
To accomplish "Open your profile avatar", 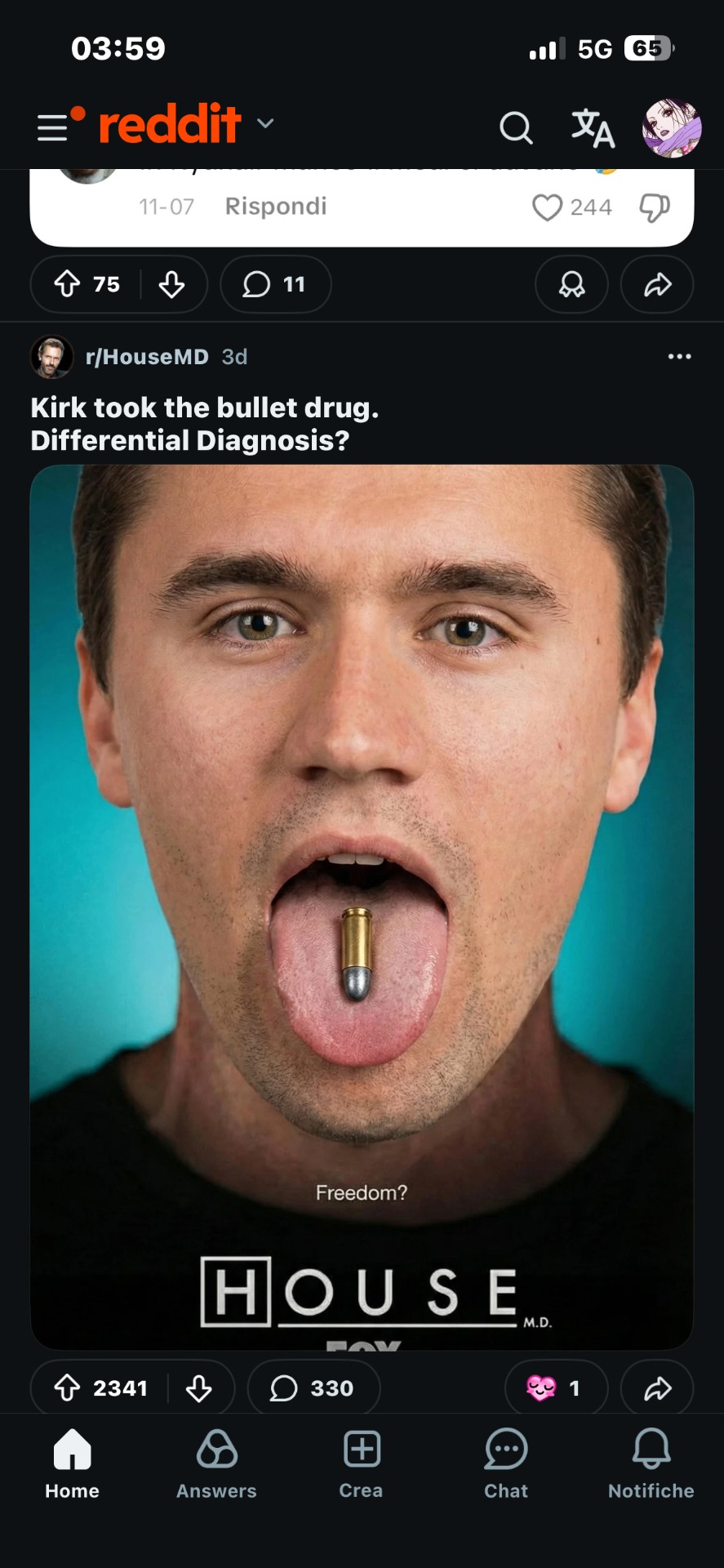I will pyautogui.click(x=672, y=128).
